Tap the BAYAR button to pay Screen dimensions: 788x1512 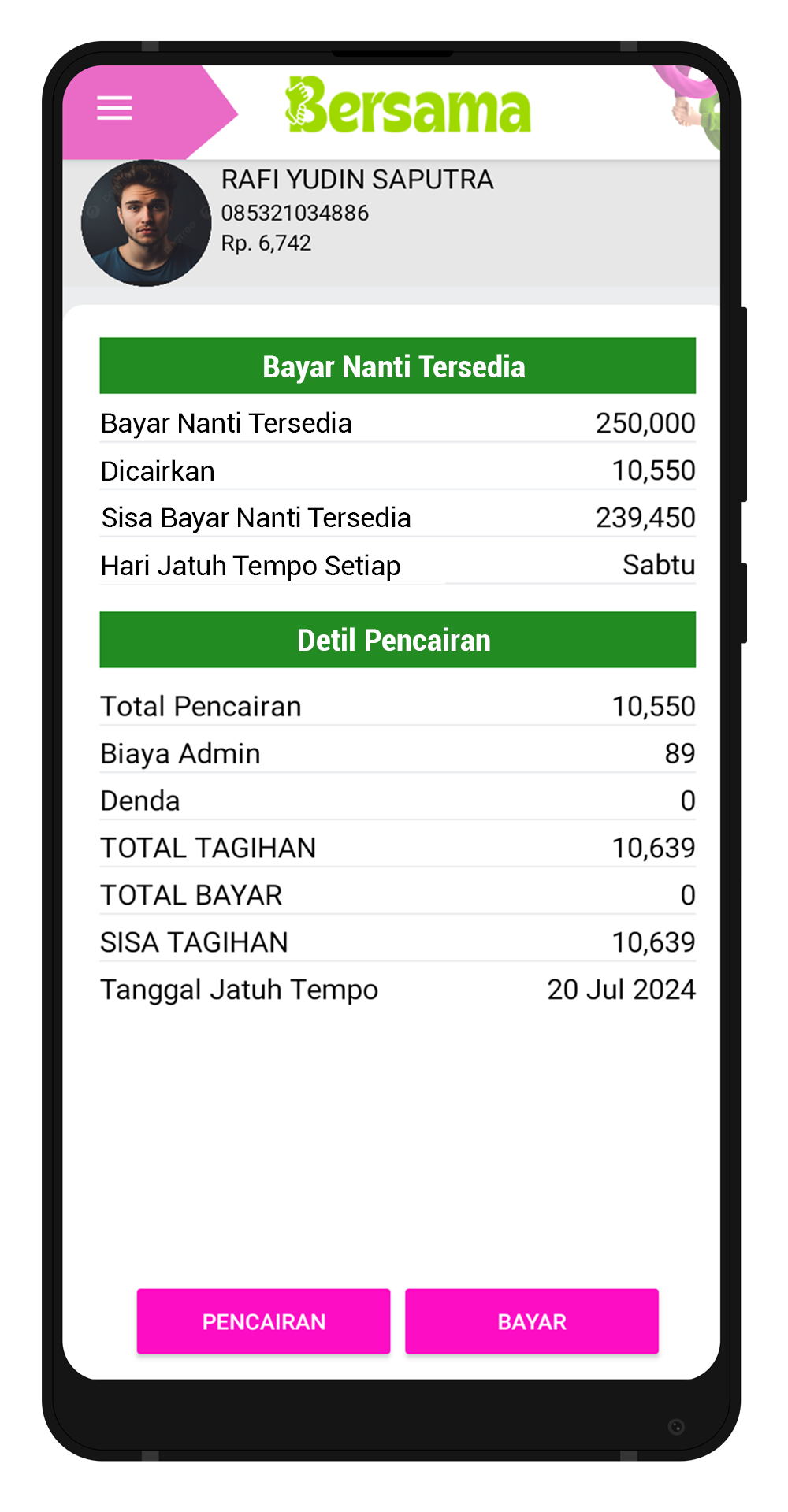tap(532, 1321)
